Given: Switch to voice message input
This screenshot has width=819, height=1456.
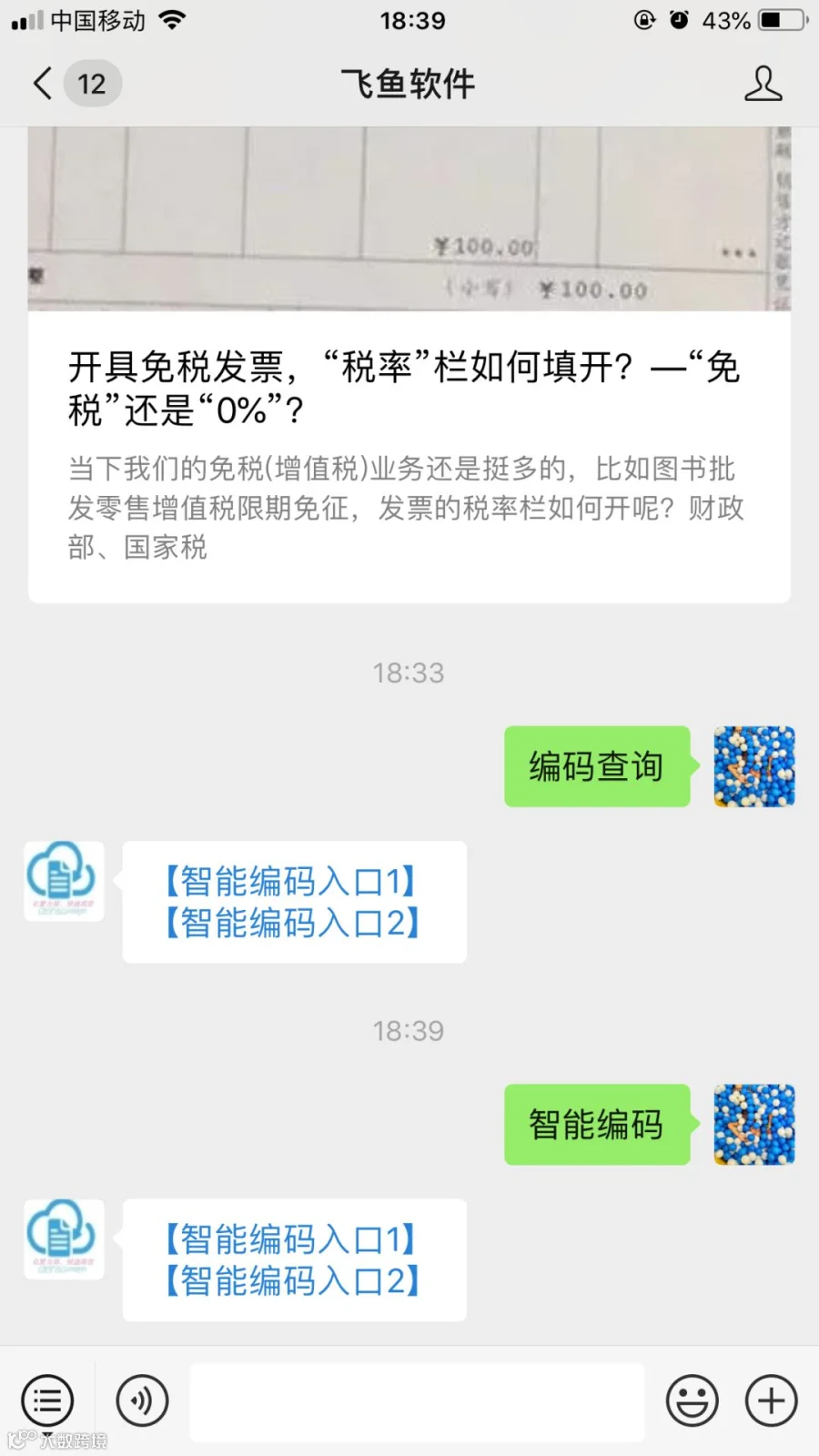Looking at the screenshot, I should point(142,1400).
